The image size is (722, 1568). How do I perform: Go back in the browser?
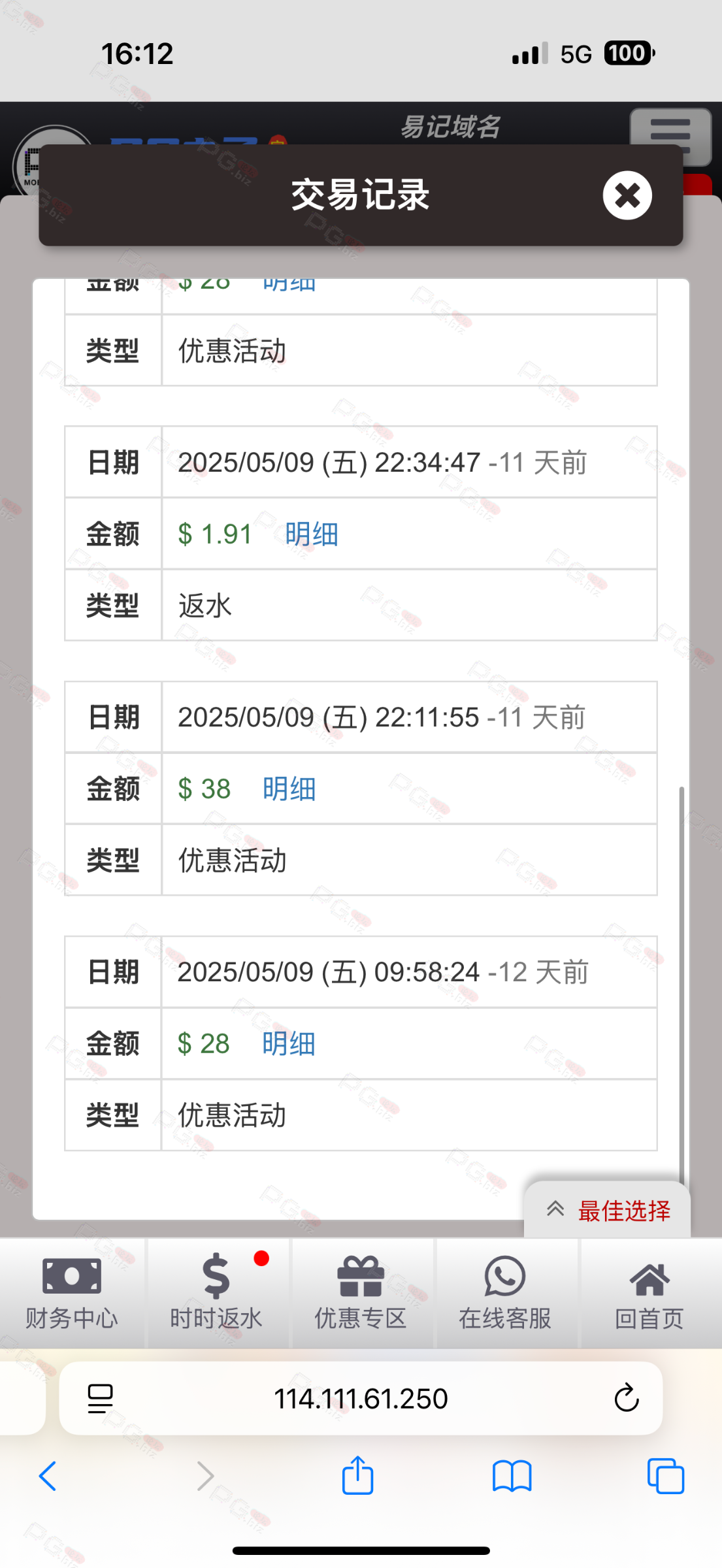(48, 1476)
